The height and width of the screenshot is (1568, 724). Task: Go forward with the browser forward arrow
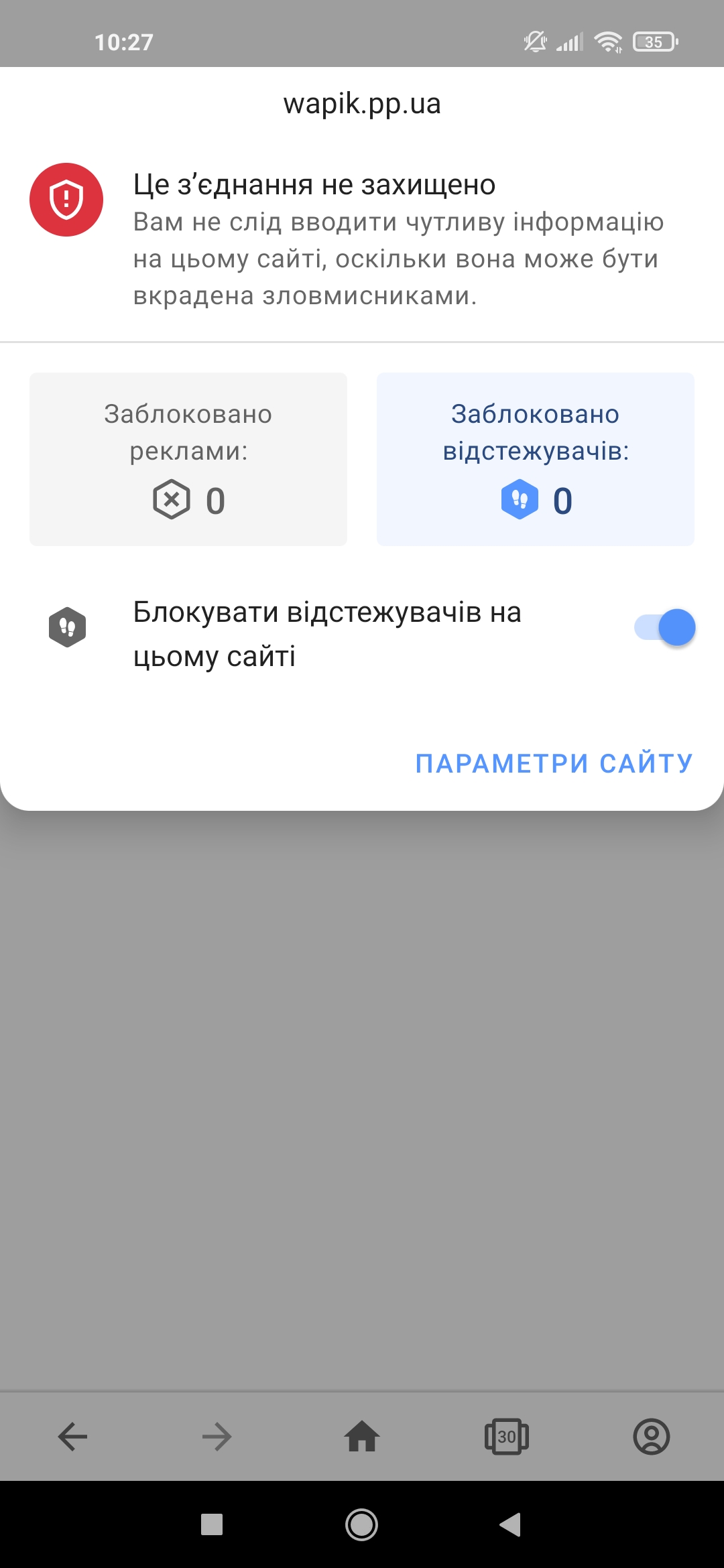(217, 1436)
